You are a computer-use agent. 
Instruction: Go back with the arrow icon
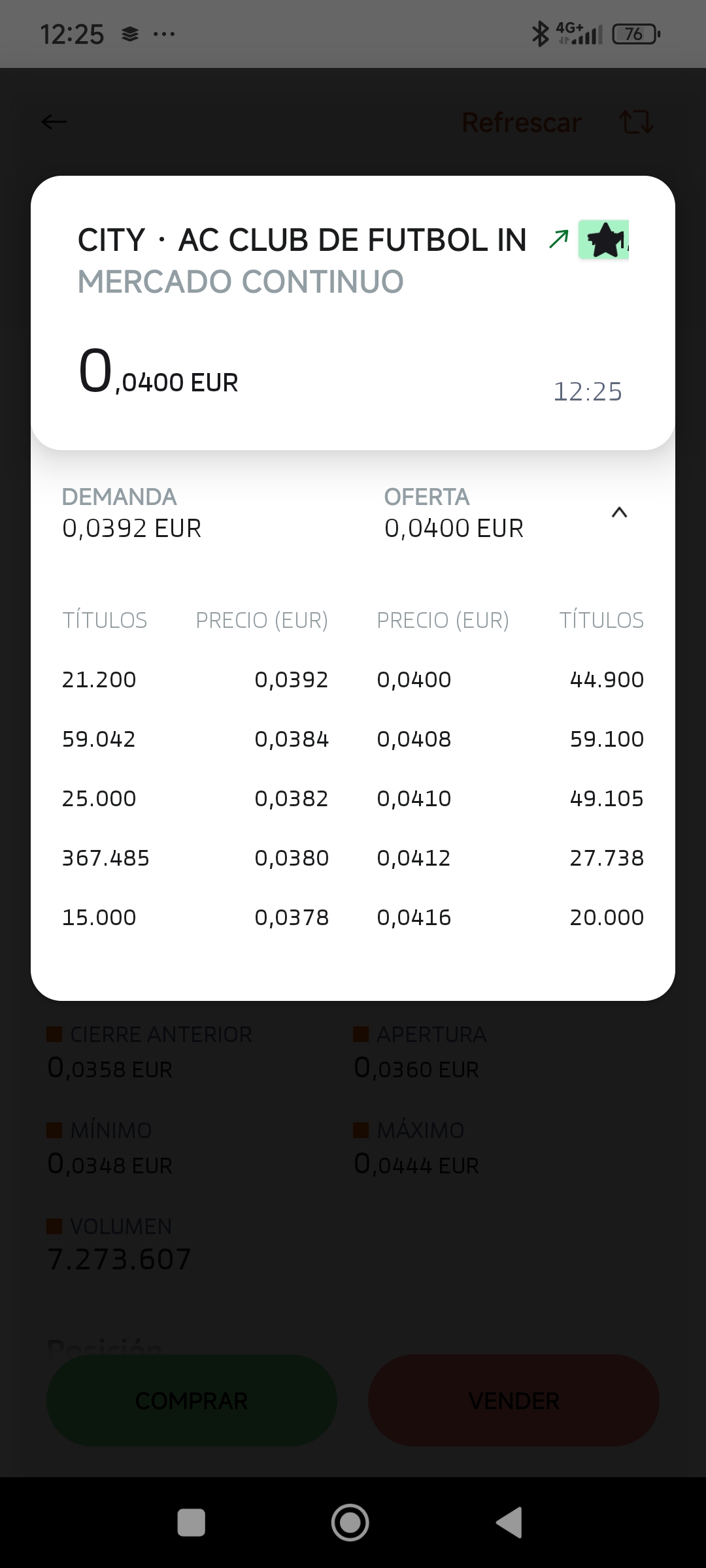(54, 122)
